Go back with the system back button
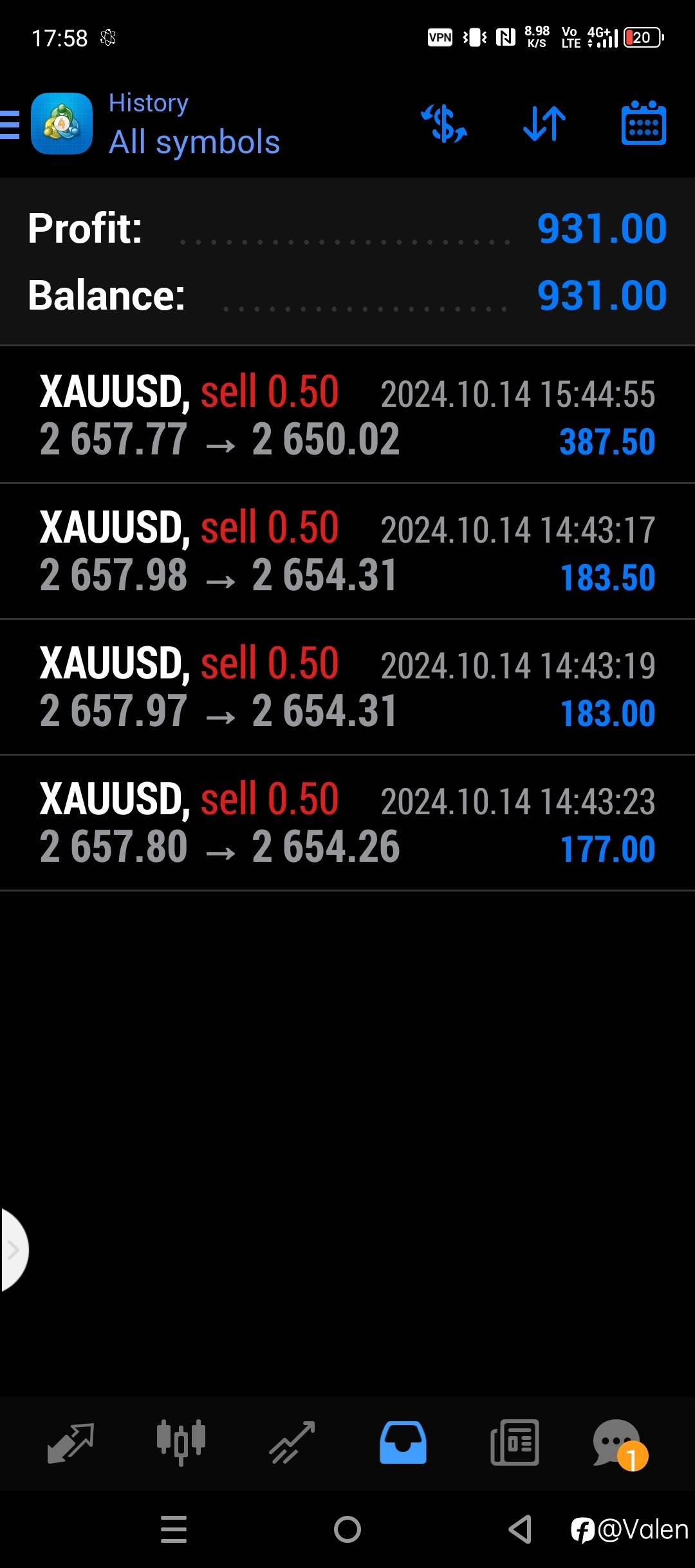695x1568 pixels. pos(520,1529)
